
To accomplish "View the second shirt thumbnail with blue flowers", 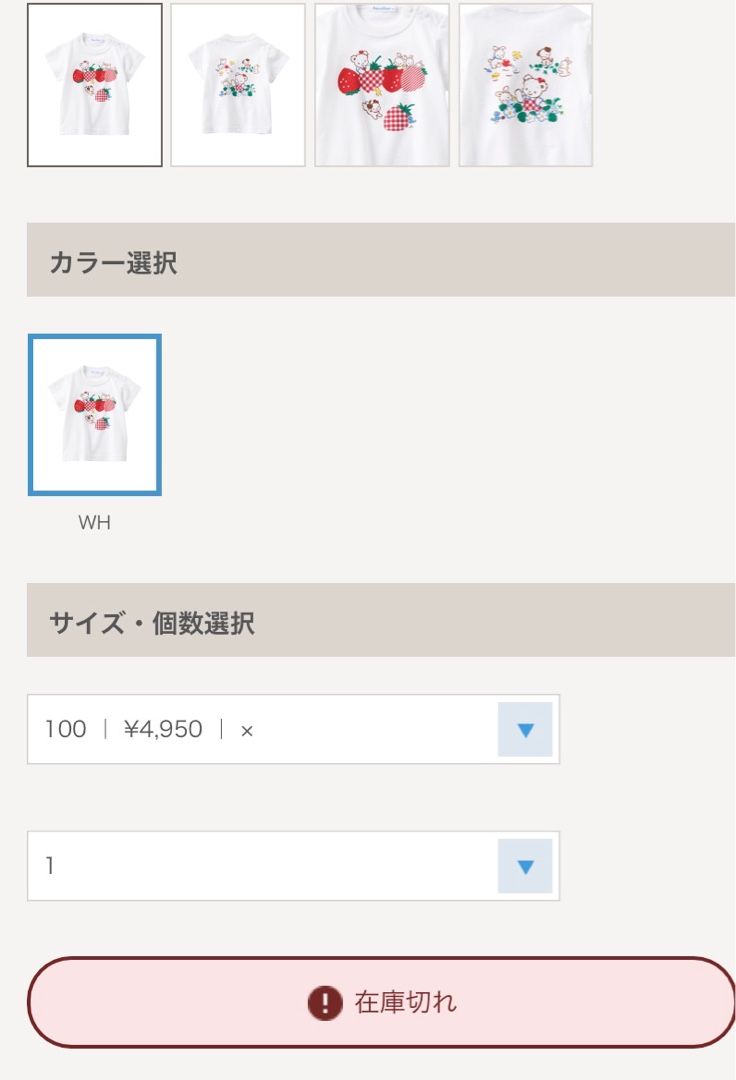I will pyautogui.click(x=238, y=85).
